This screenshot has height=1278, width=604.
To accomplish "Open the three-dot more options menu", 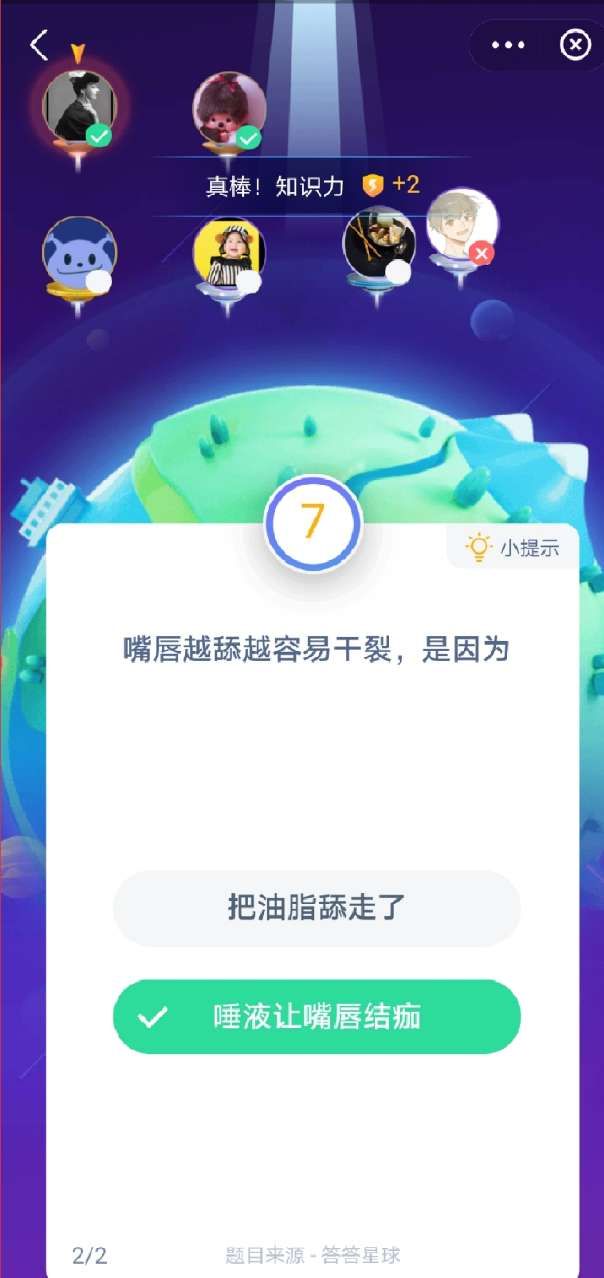I will pyautogui.click(x=508, y=46).
